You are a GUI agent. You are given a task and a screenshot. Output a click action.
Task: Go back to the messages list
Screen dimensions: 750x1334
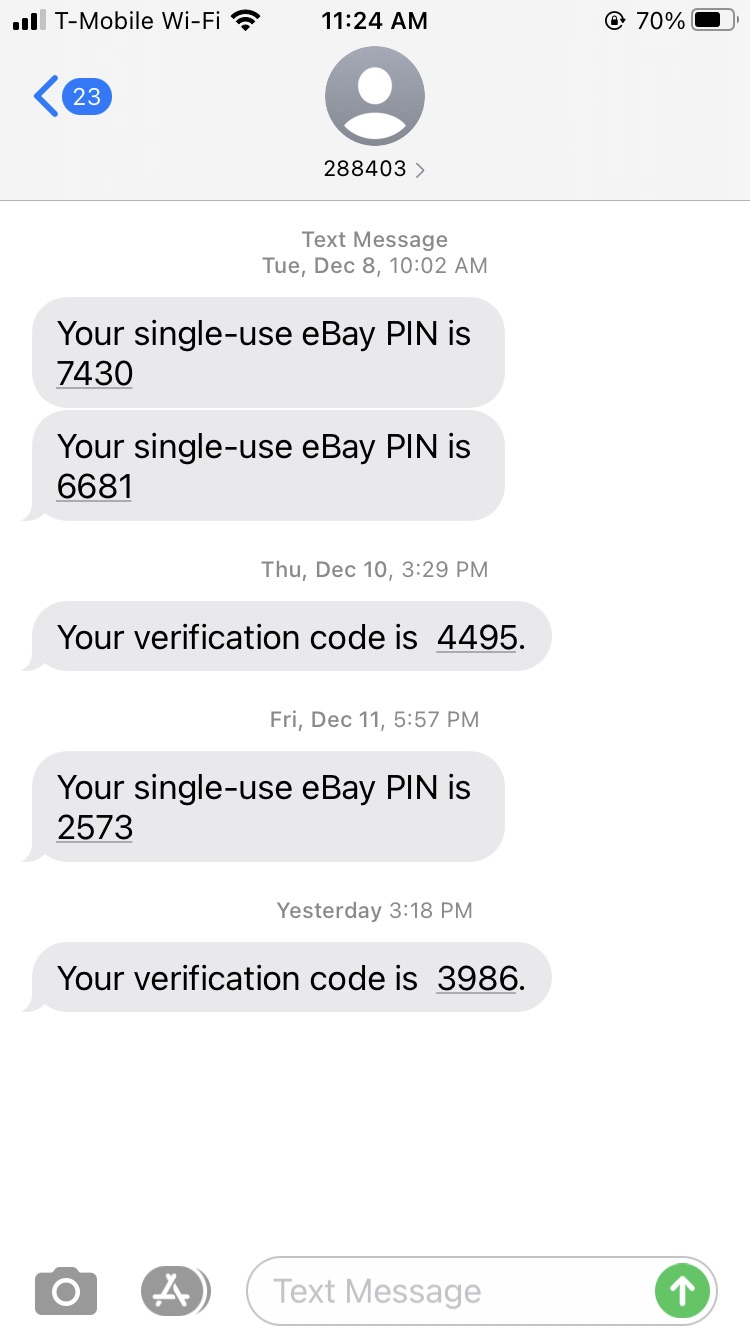[x=70, y=97]
